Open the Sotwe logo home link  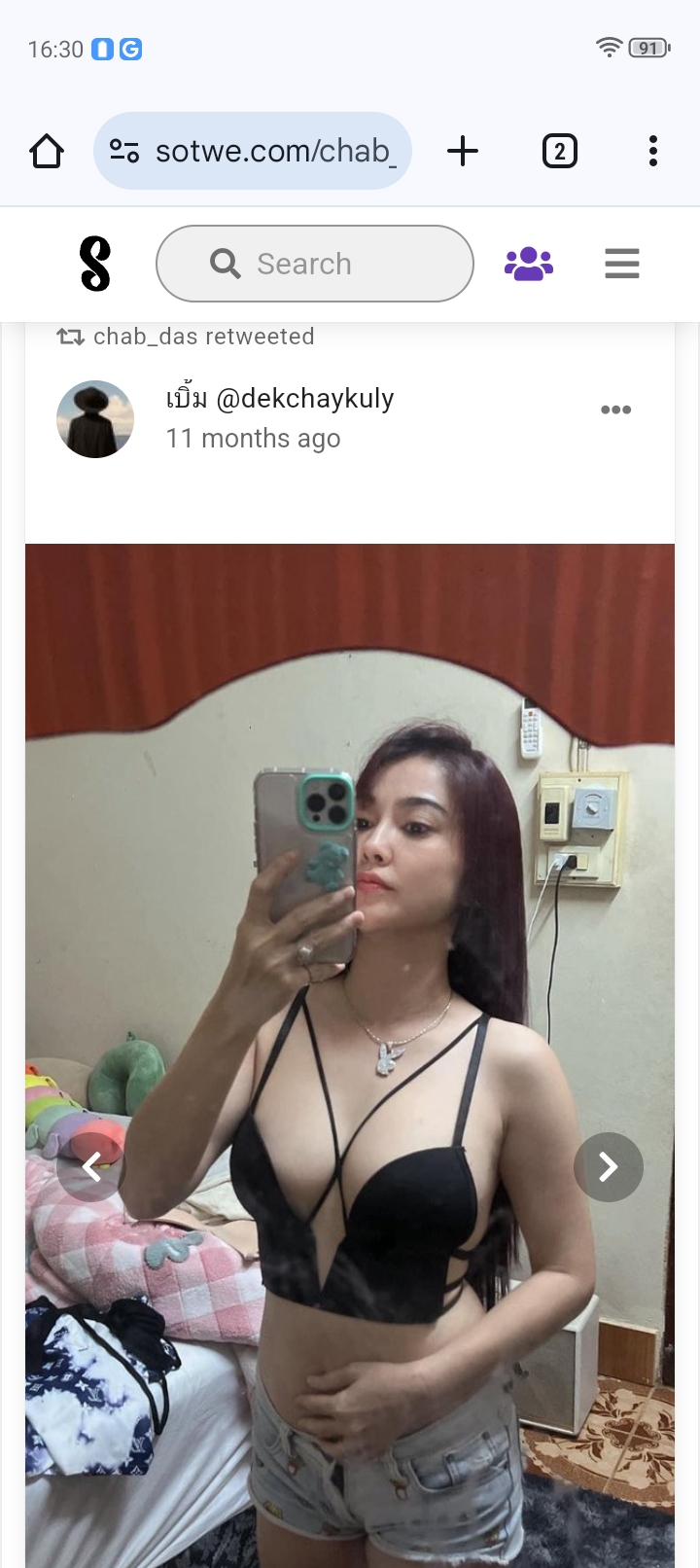(95, 264)
